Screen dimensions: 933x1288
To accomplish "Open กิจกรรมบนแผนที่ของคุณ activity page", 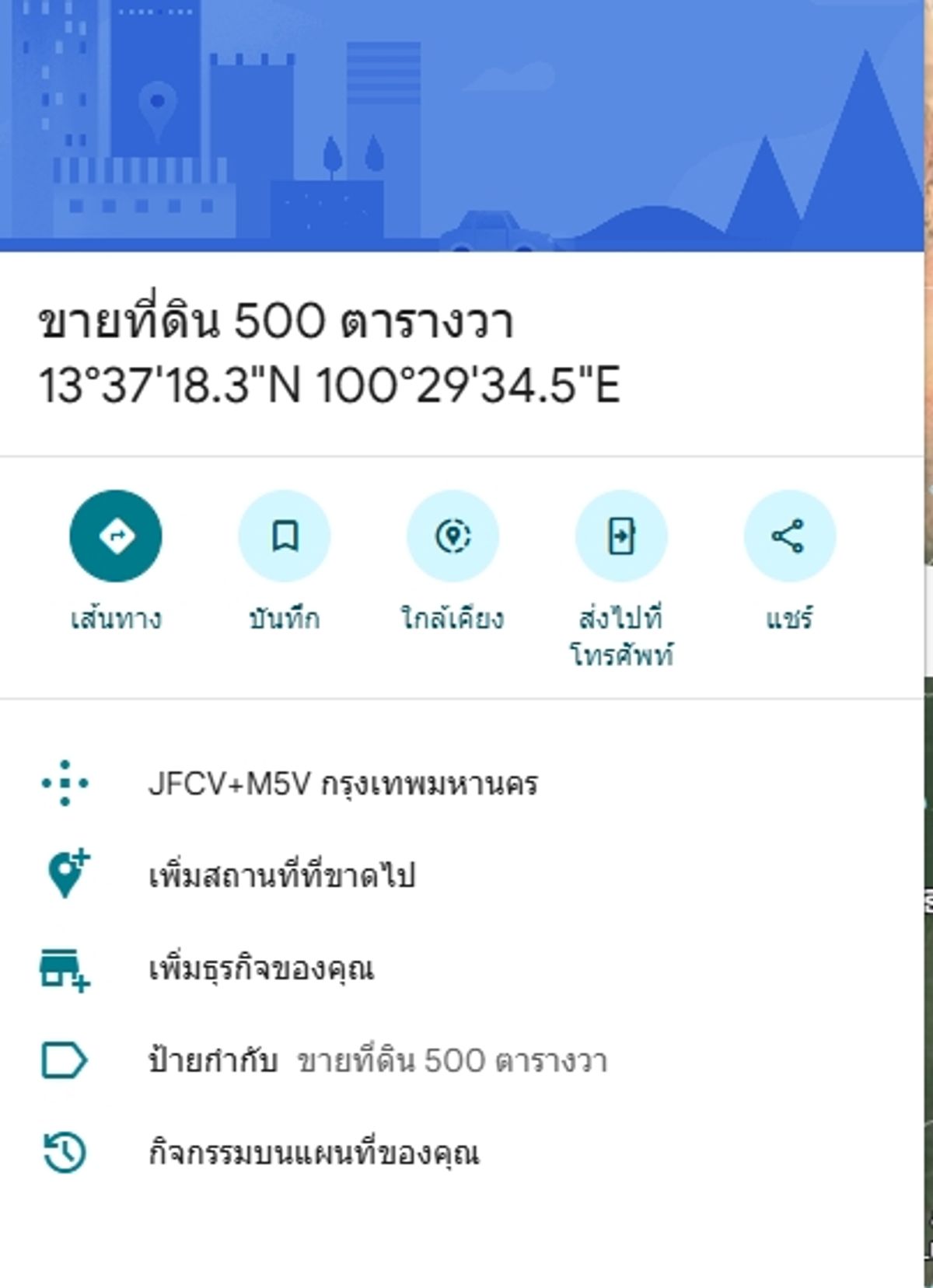I will tap(315, 1152).
